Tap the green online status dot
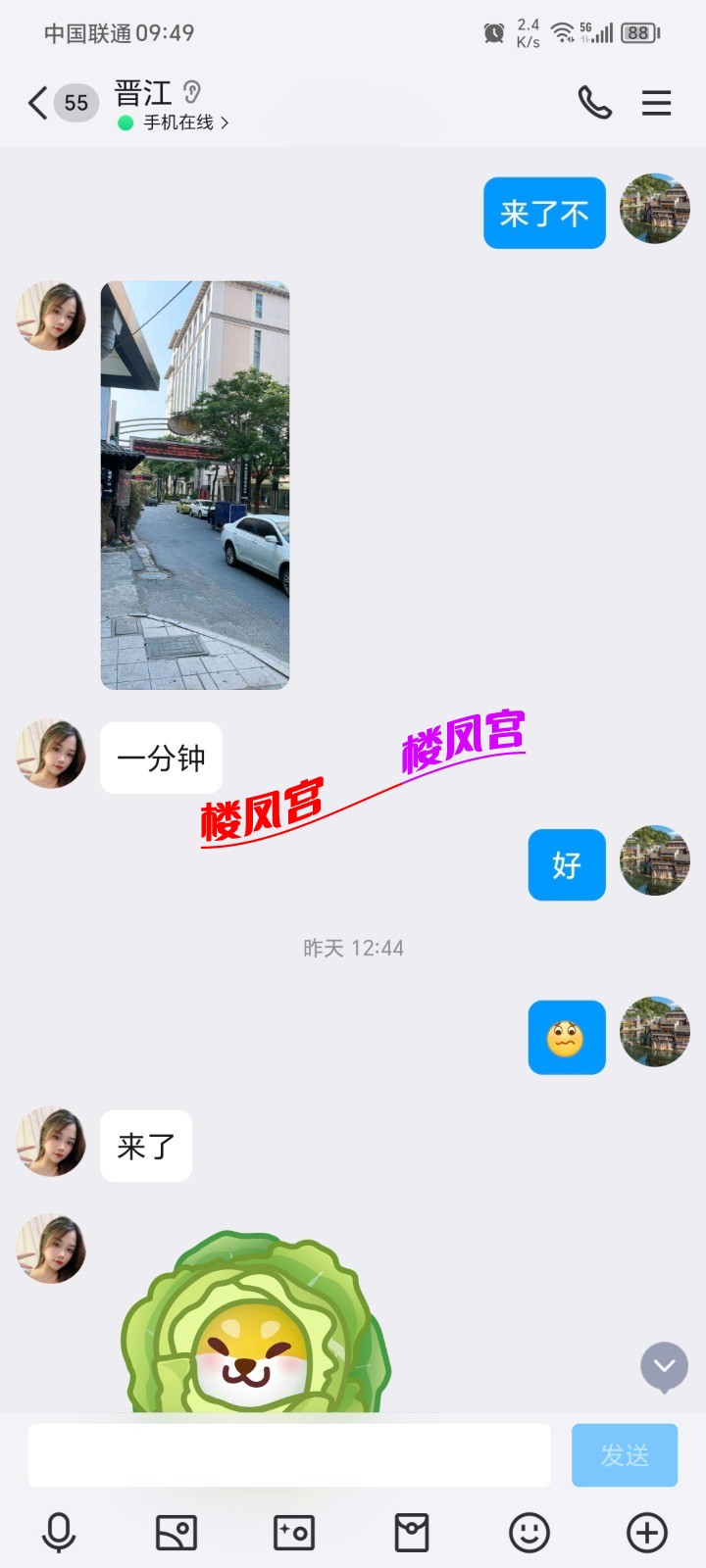The height and width of the screenshot is (1568, 706). click(x=123, y=122)
